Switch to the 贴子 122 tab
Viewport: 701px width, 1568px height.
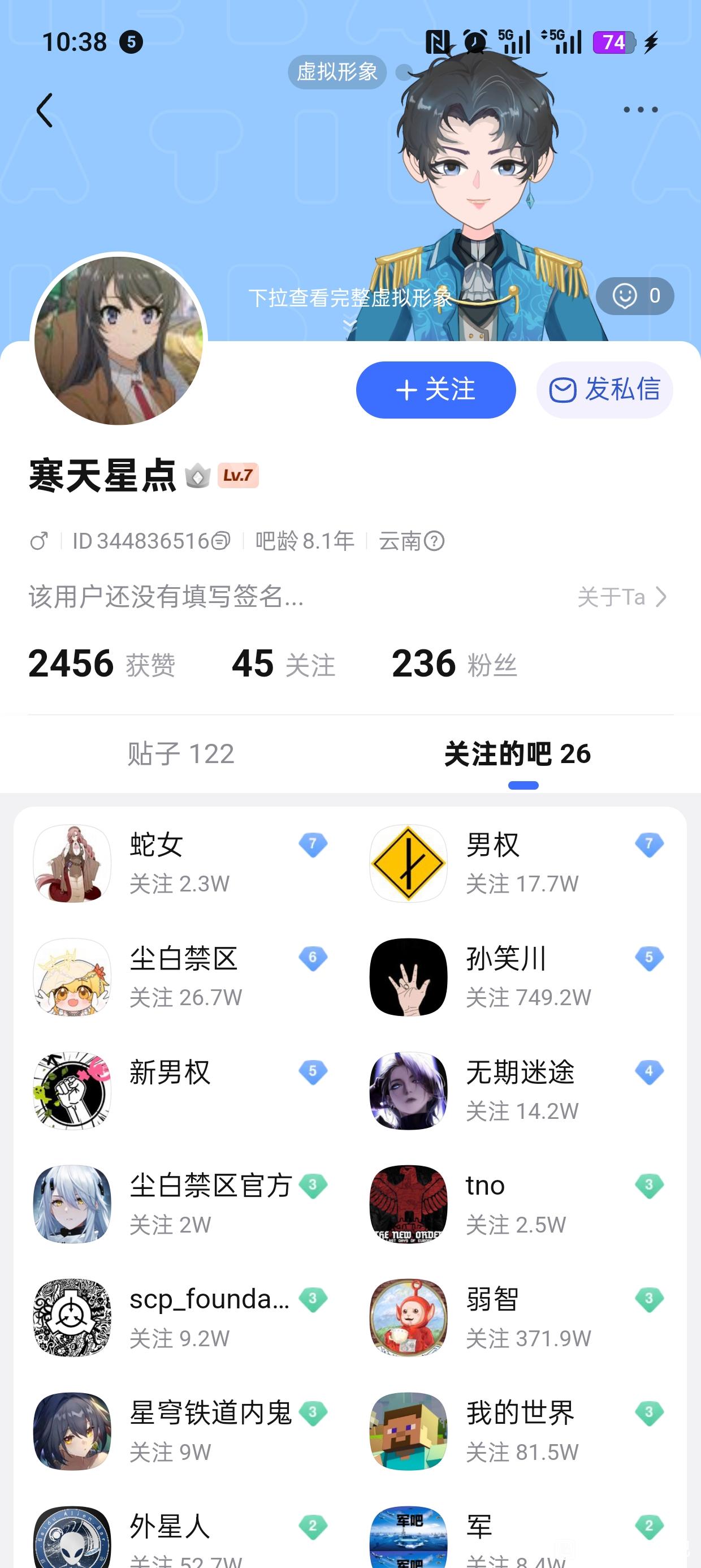tap(181, 753)
